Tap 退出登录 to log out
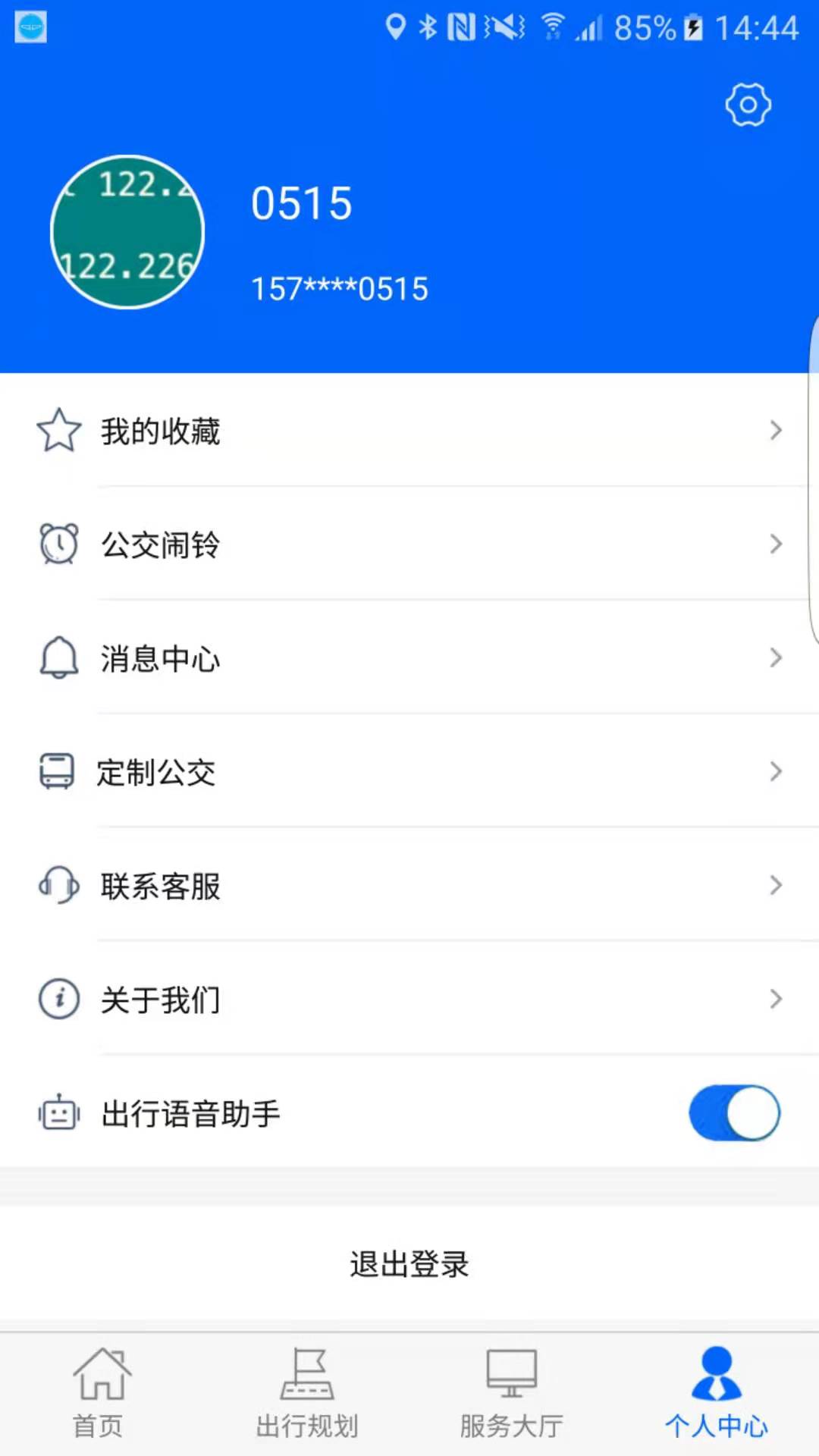 pyautogui.click(x=409, y=1264)
